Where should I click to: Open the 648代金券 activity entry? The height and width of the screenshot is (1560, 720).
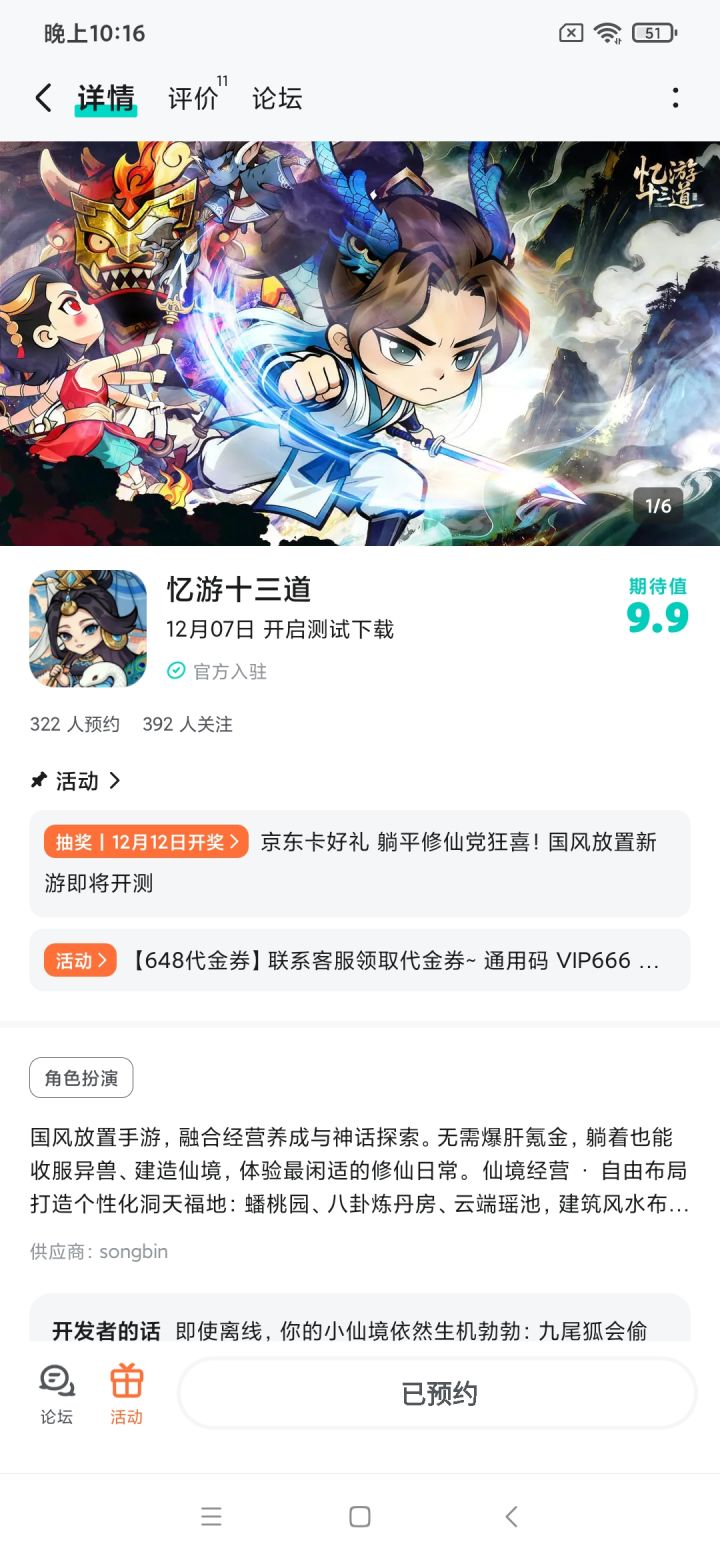click(360, 959)
